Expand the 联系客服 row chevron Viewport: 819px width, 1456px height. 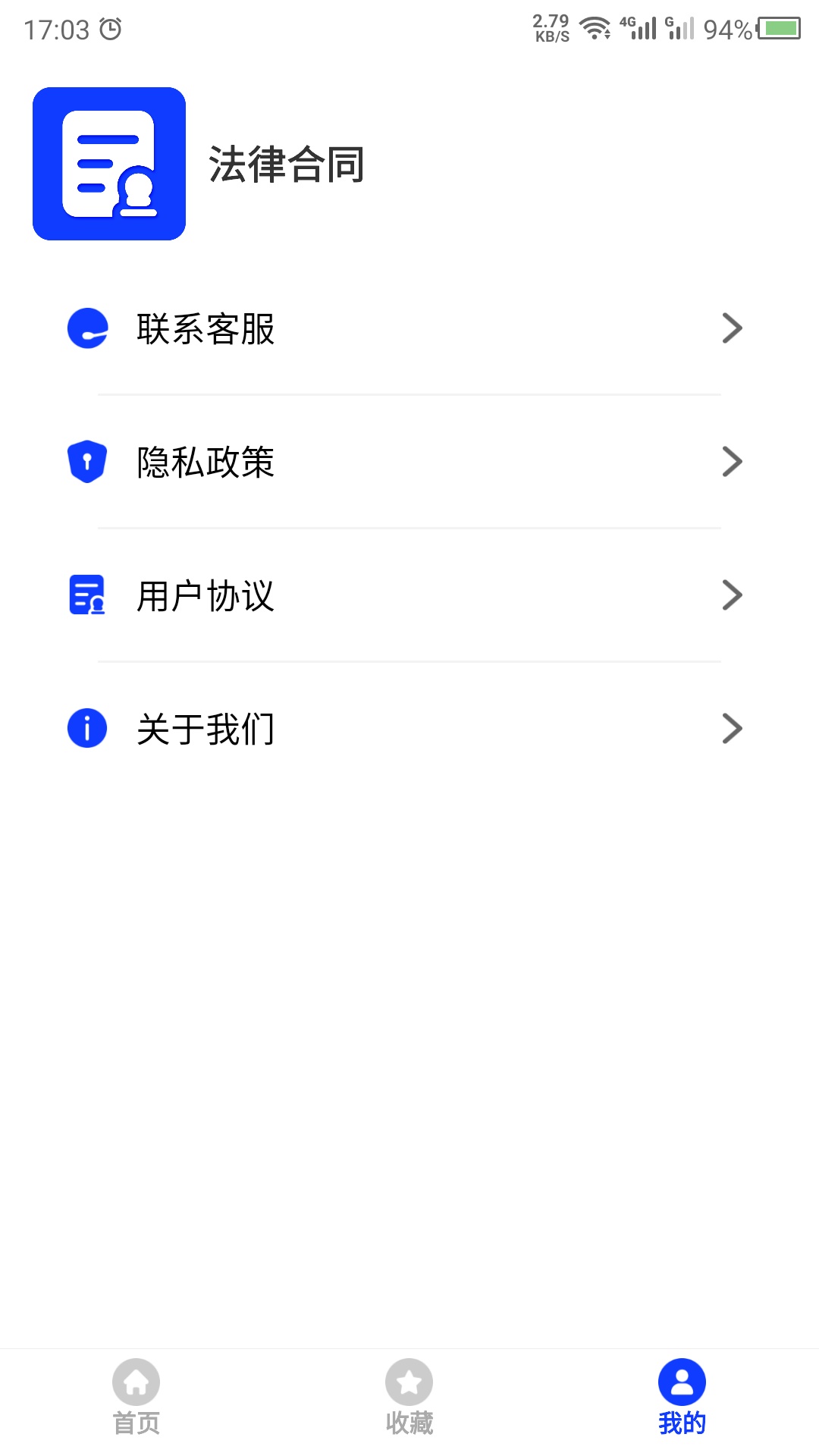[x=732, y=329]
